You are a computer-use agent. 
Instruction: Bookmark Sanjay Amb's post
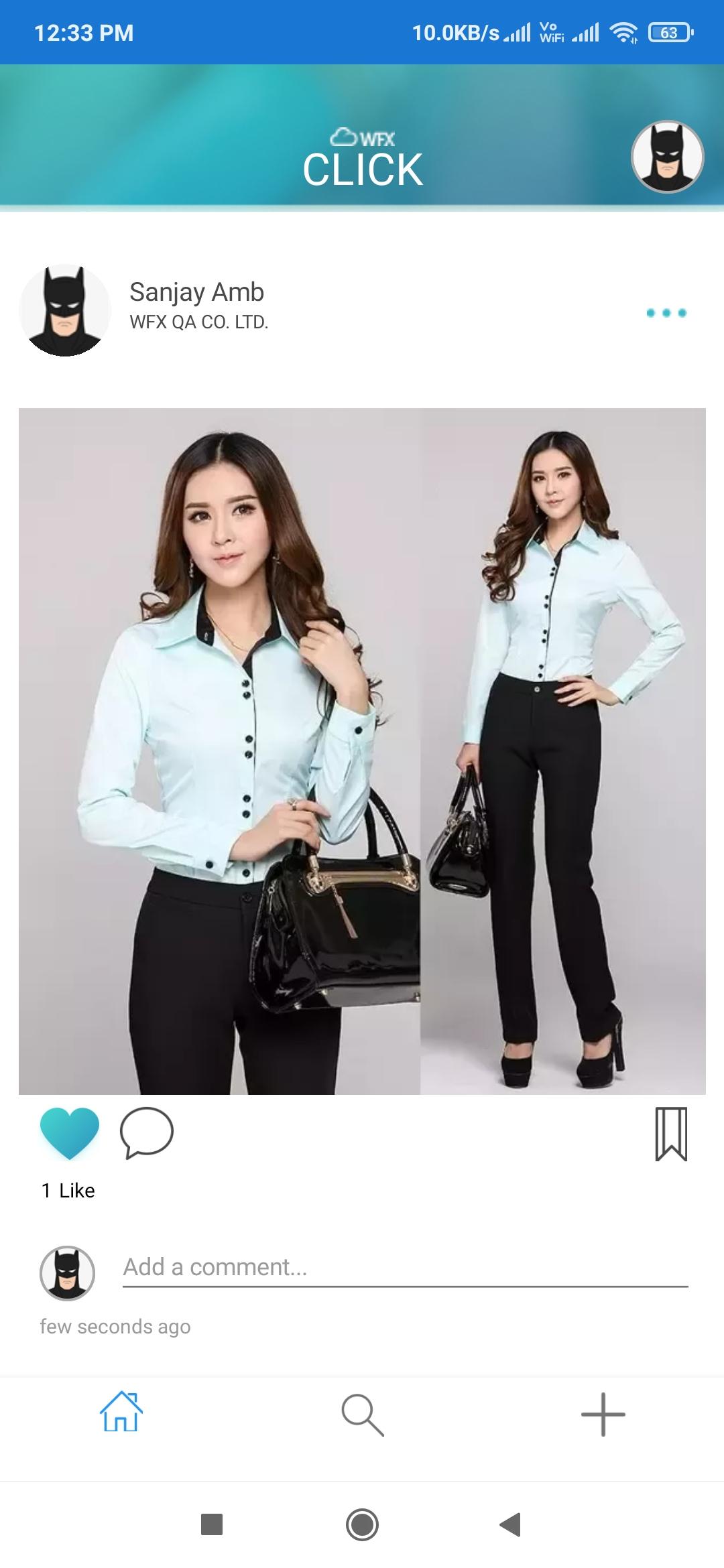click(671, 1134)
